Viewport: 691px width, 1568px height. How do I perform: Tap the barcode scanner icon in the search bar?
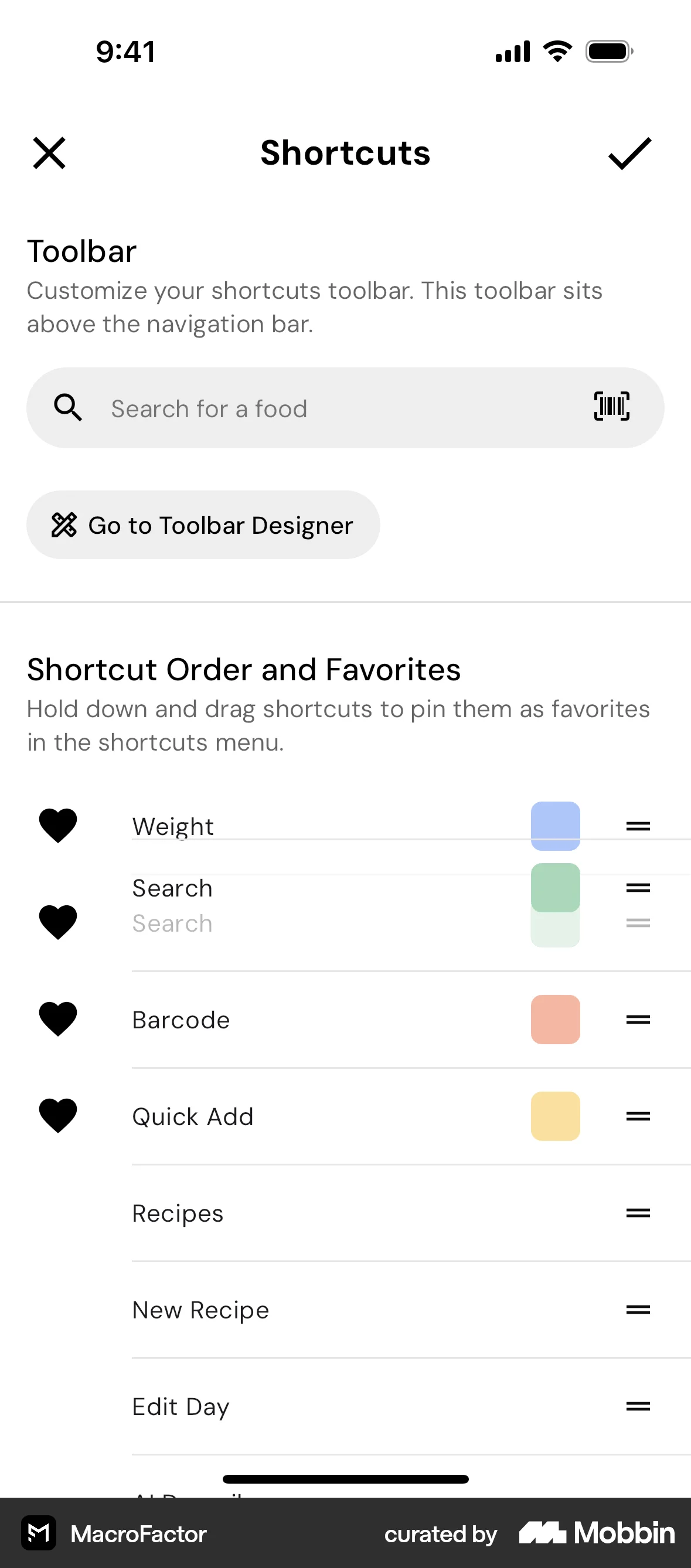point(611,408)
